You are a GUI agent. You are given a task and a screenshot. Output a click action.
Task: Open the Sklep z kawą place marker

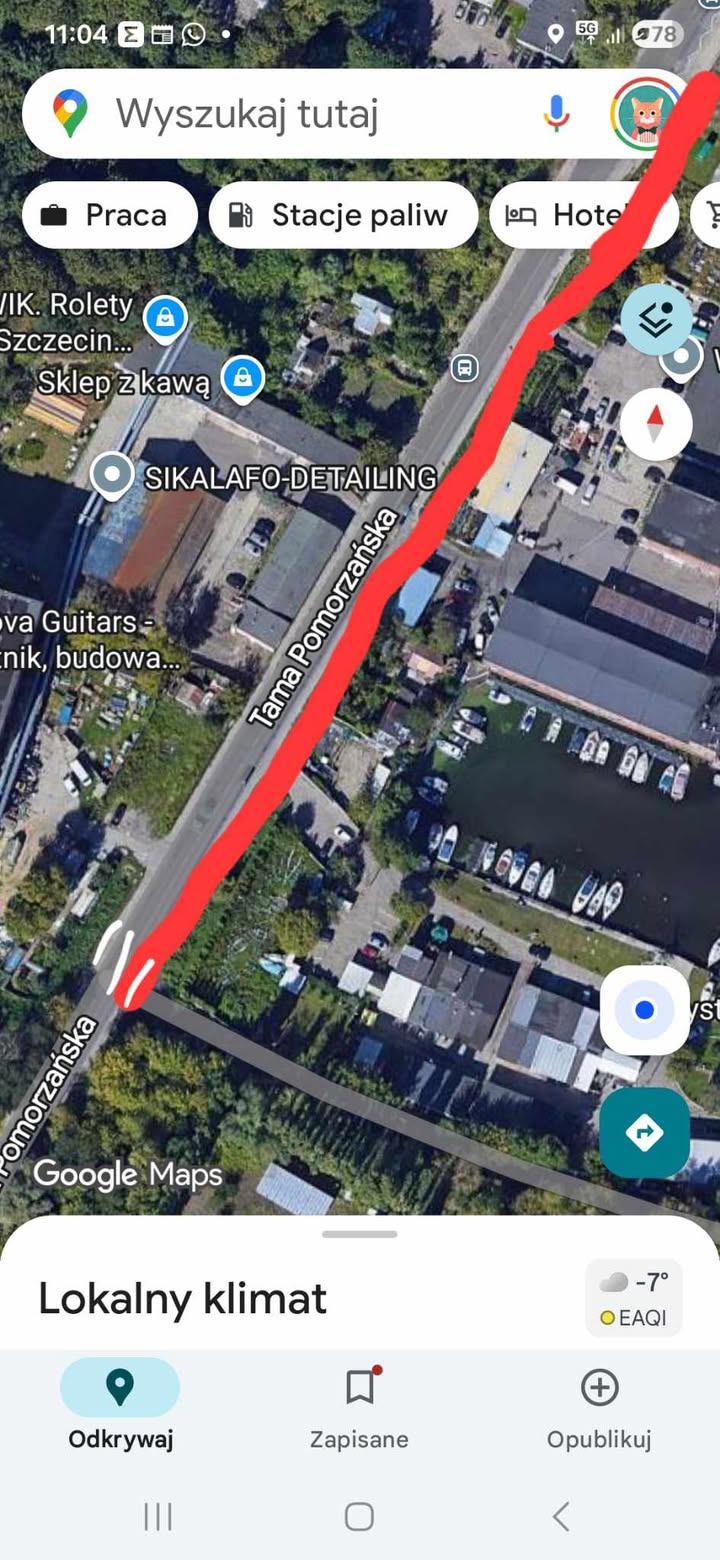coord(242,378)
